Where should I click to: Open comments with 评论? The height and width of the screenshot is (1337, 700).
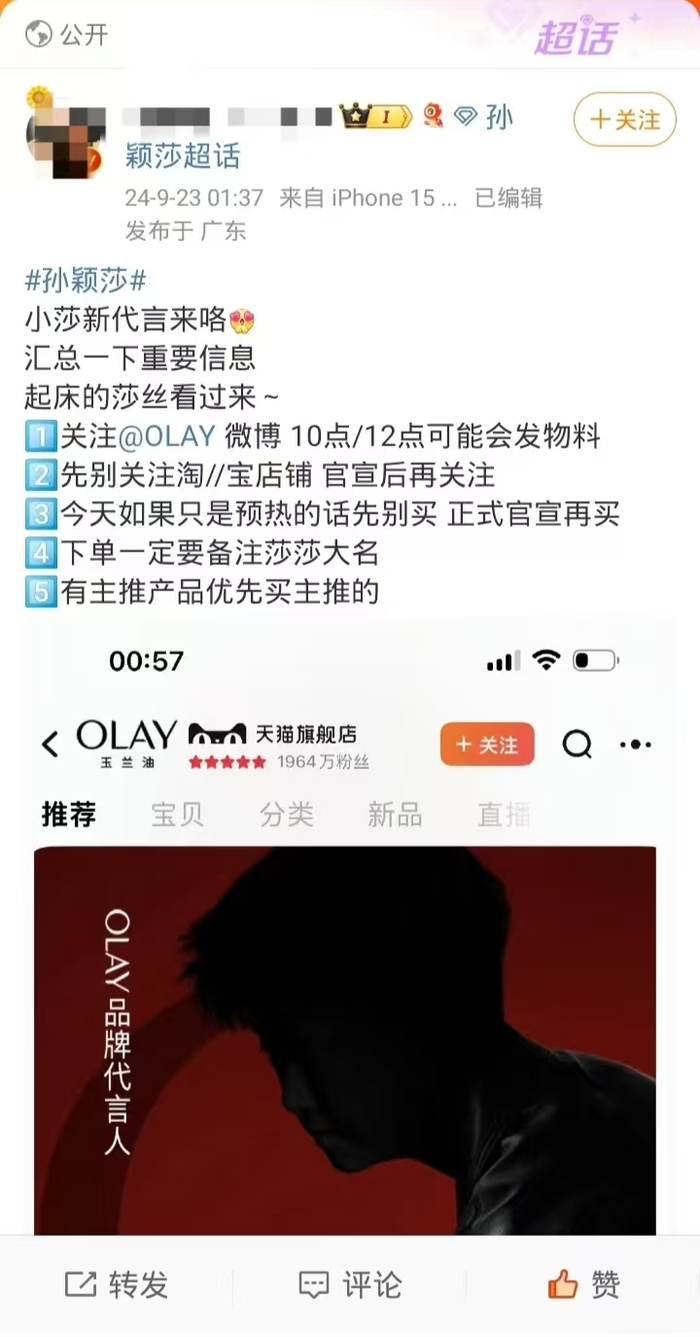[350, 1285]
